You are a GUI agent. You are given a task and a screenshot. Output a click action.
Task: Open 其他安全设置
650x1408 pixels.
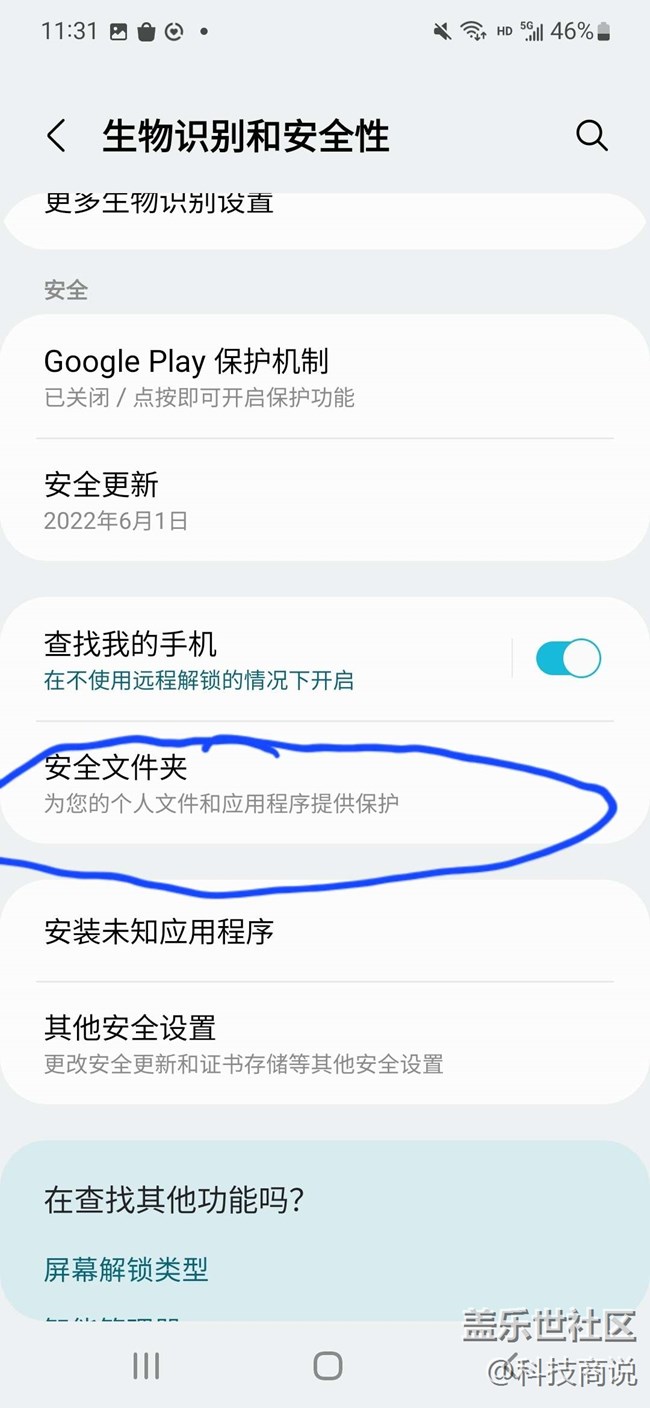click(300, 1043)
